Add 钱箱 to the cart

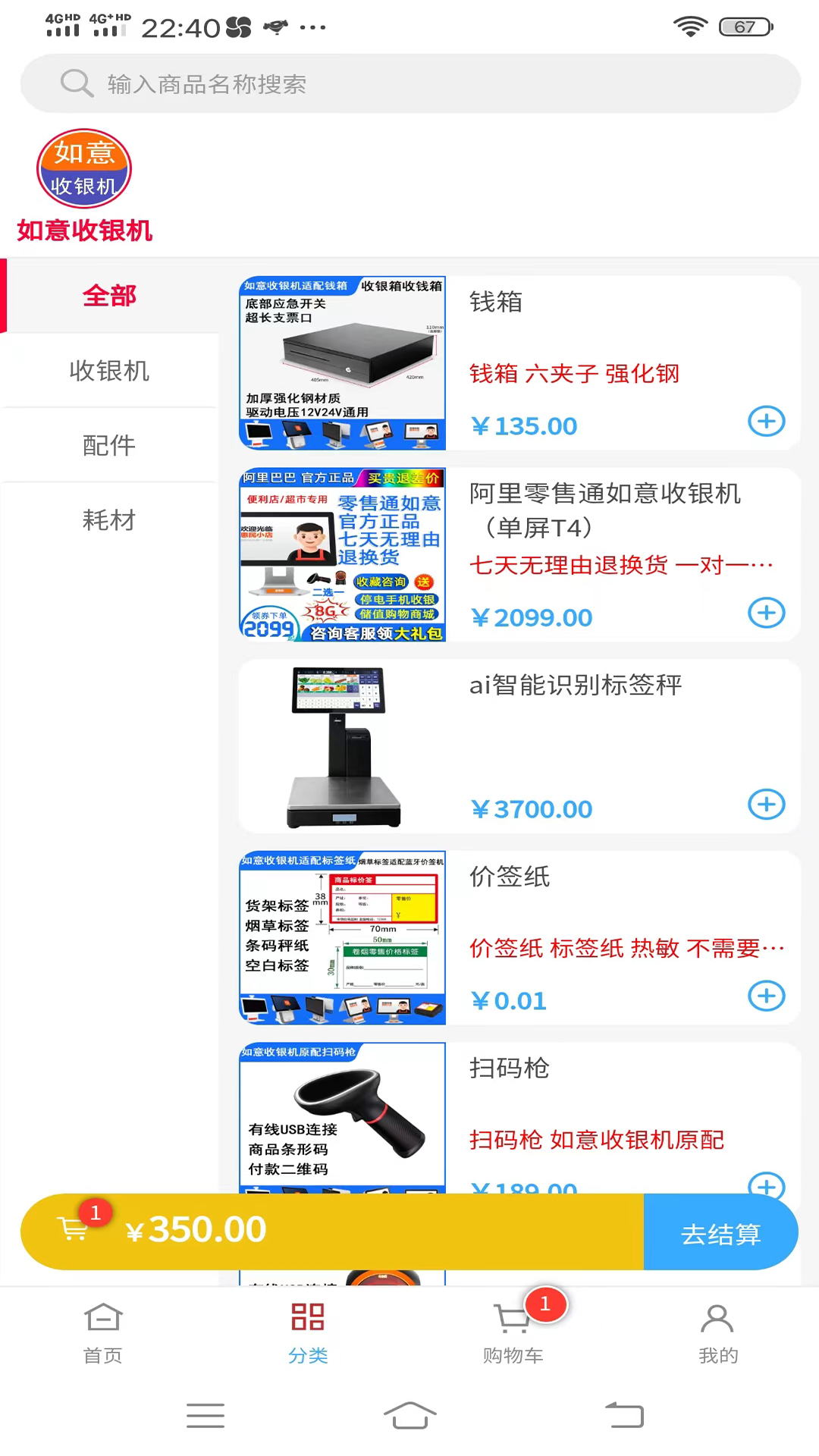(x=766, y=421)
